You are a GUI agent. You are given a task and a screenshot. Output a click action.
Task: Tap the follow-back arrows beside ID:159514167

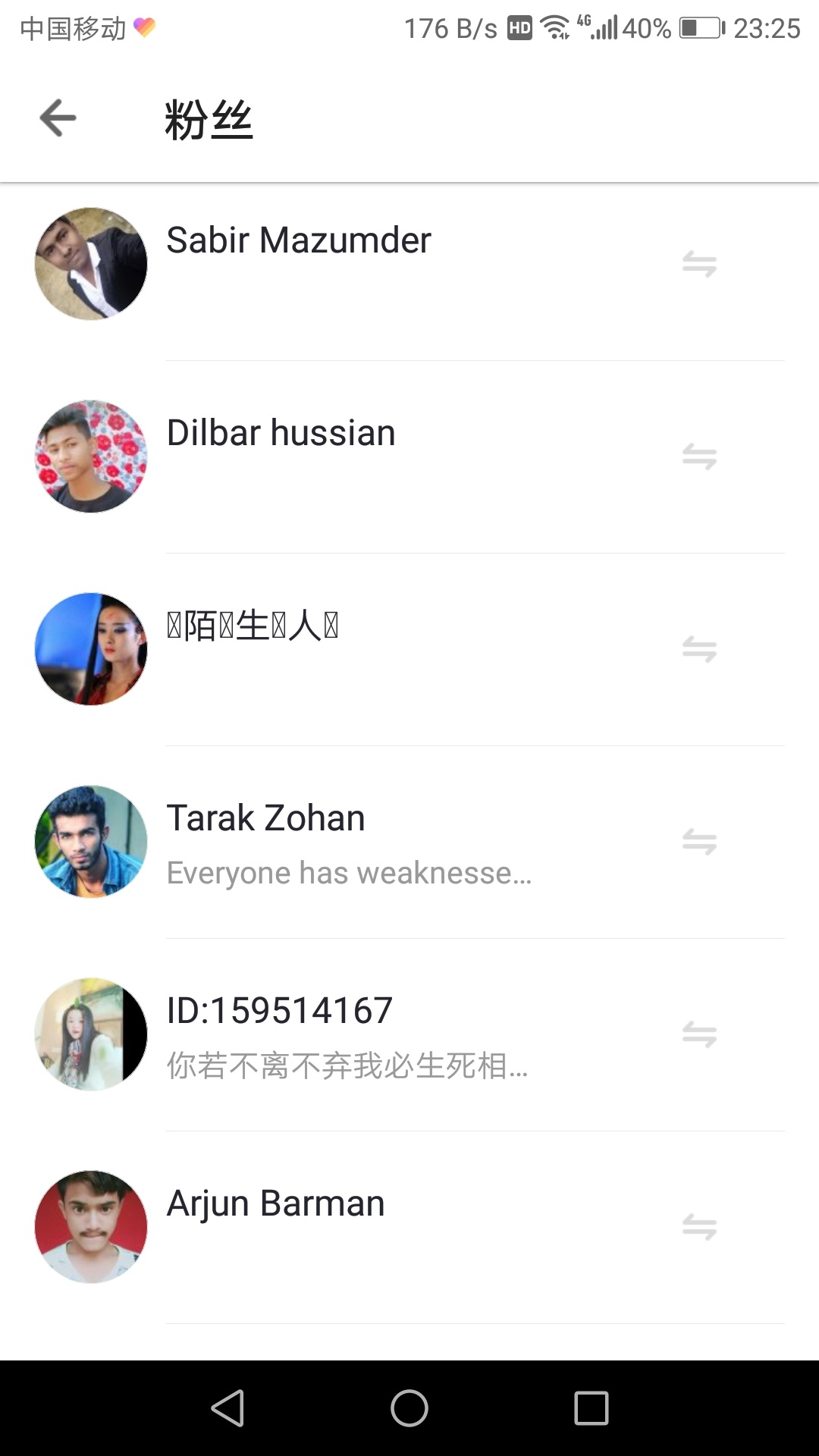[x=699, y=1034]
